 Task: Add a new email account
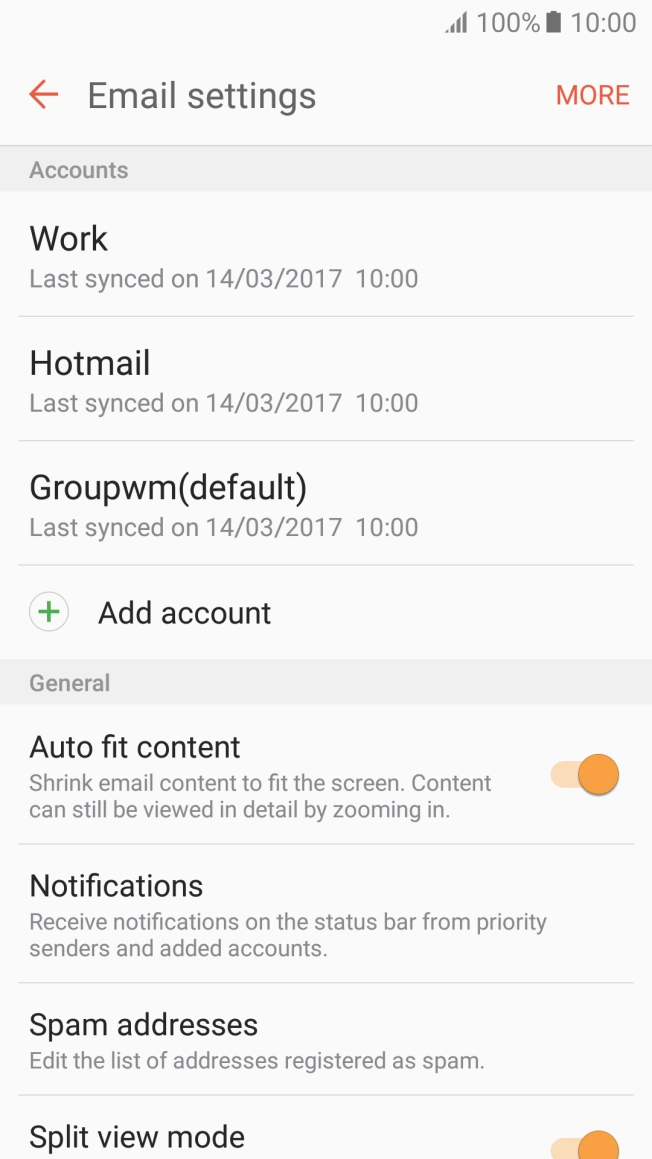[184, 612]
